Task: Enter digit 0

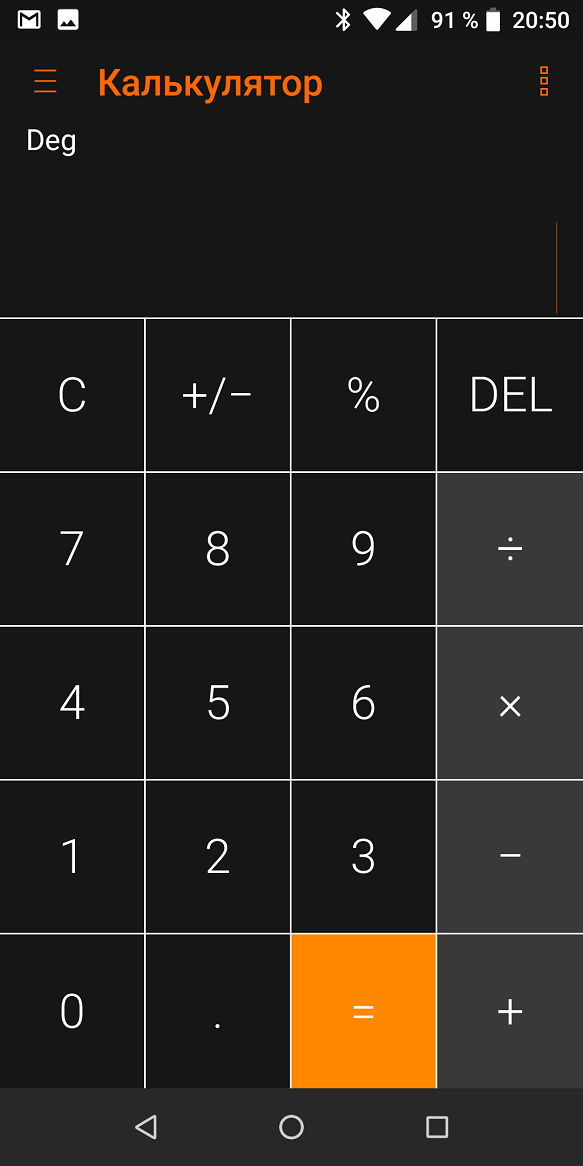Action: [x=72, y=1011]
